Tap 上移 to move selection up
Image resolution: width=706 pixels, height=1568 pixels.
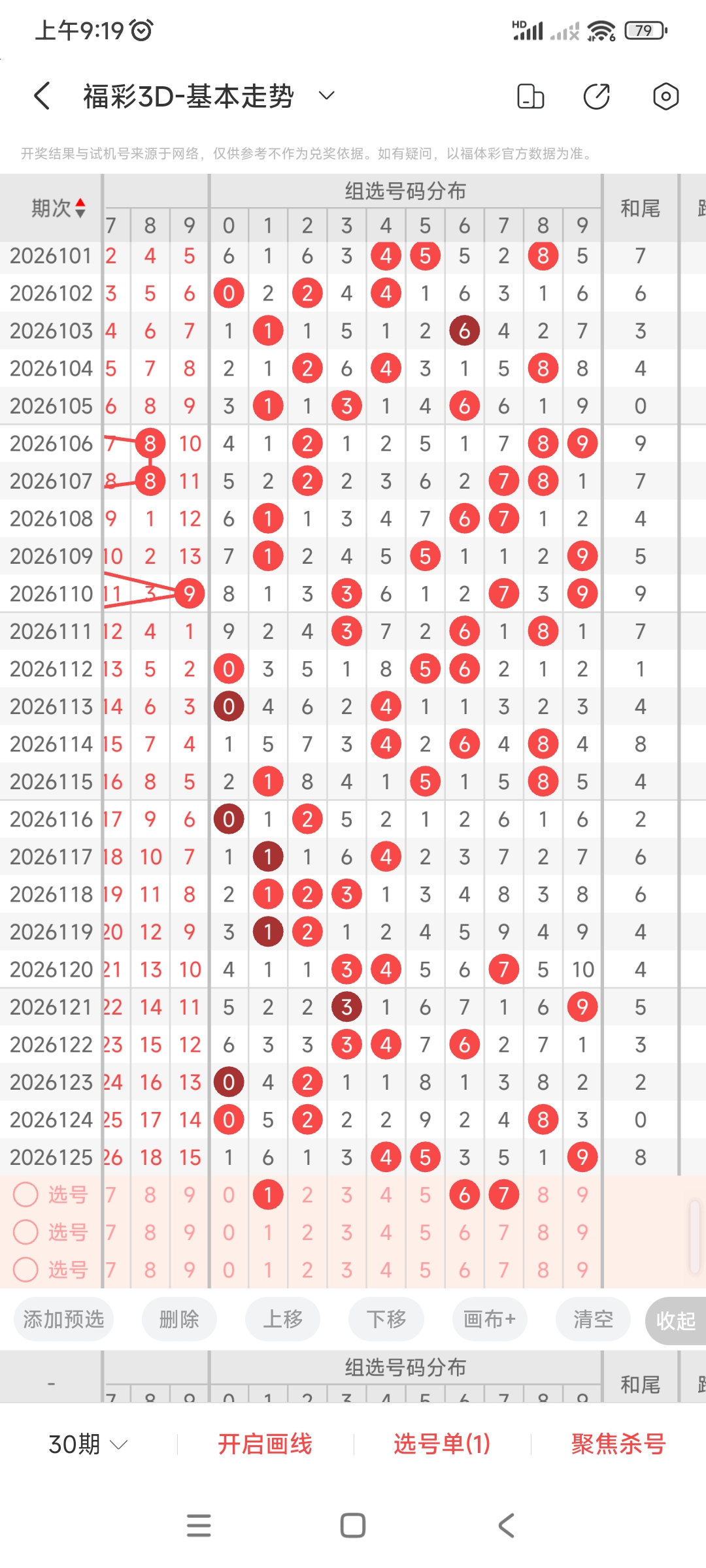[282, 1319]
